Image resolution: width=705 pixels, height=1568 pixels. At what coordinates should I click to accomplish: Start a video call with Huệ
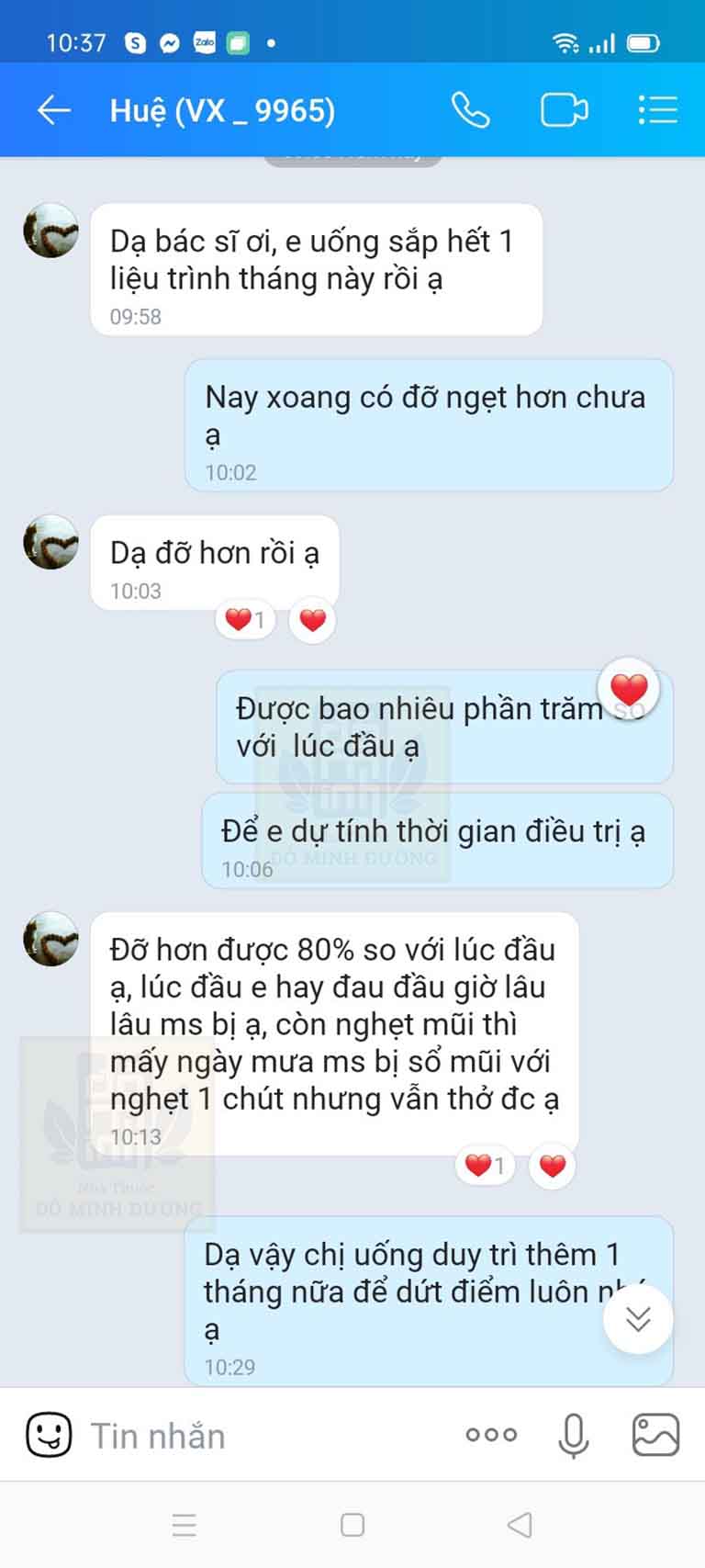564,110
